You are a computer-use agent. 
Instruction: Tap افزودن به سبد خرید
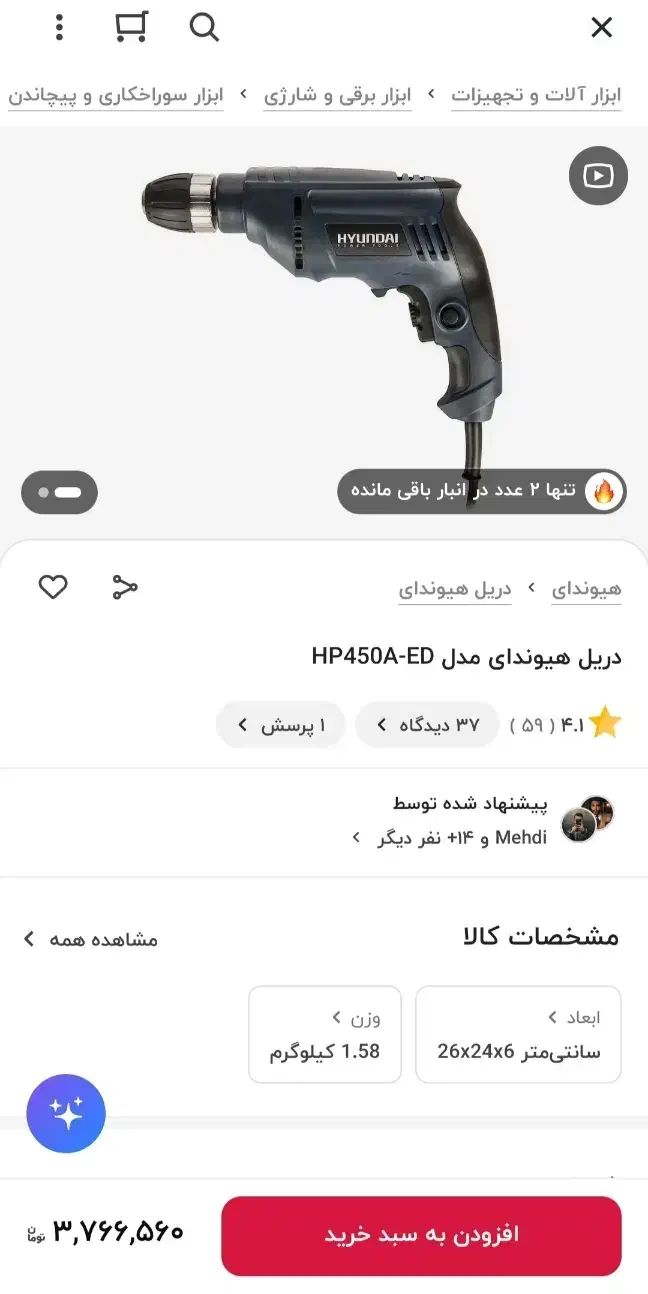tap(421, 1235)
